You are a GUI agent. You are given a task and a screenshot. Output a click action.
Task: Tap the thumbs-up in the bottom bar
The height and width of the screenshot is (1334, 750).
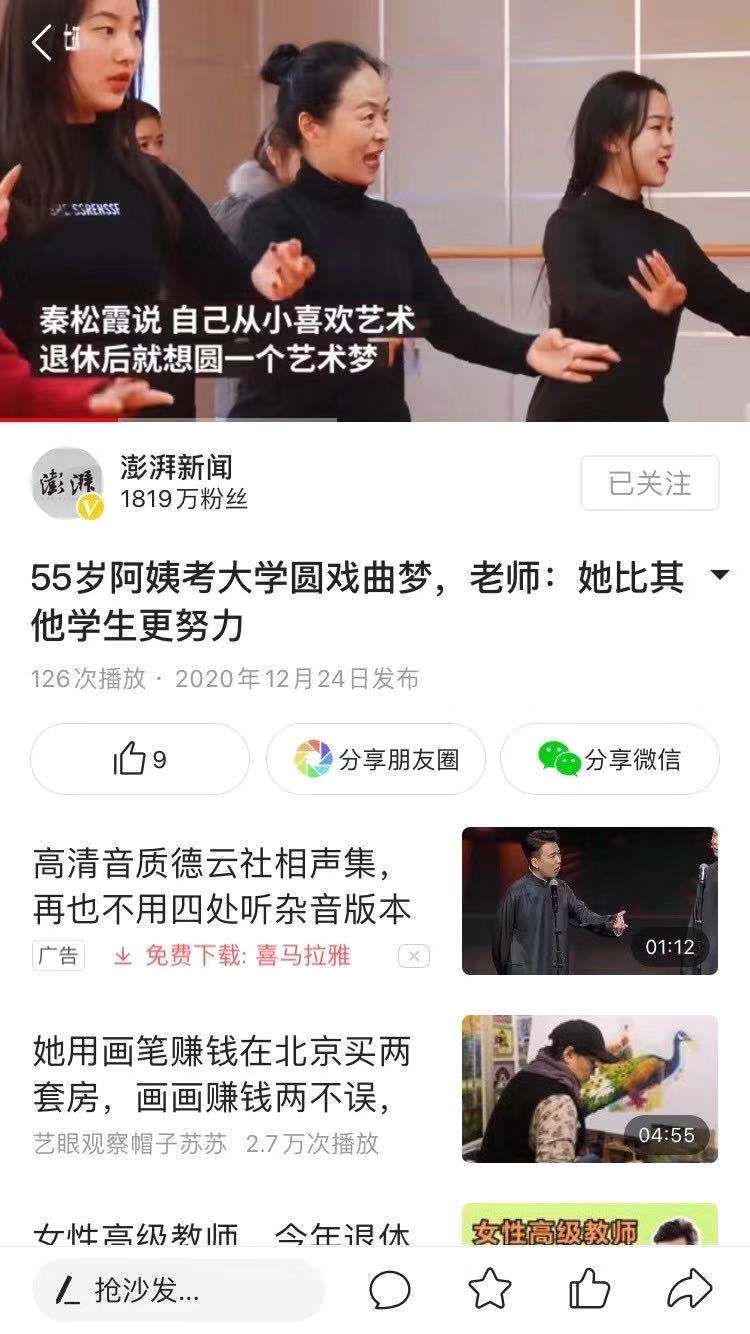click(590, 1290)
